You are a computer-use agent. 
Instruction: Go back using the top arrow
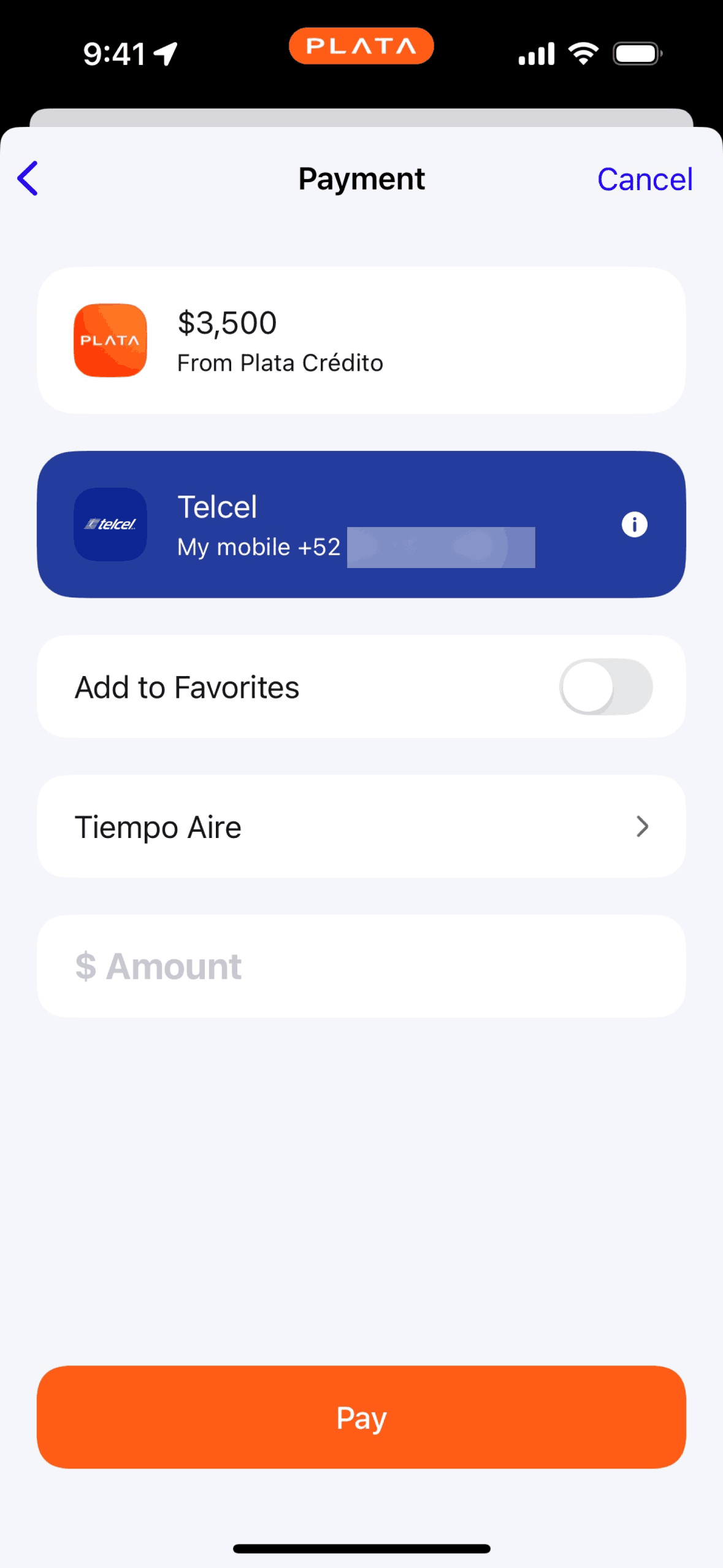click(28, 179)
